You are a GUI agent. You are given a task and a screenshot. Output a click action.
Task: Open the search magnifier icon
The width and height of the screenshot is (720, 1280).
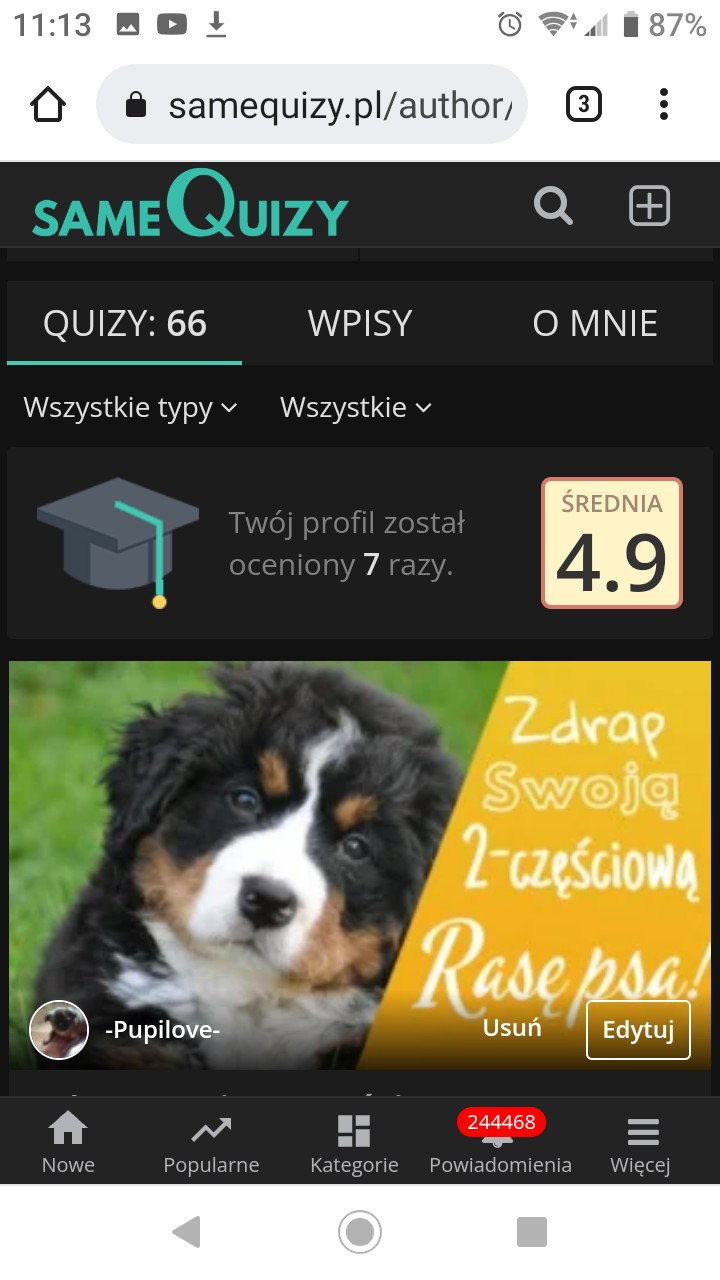(552, 207)
